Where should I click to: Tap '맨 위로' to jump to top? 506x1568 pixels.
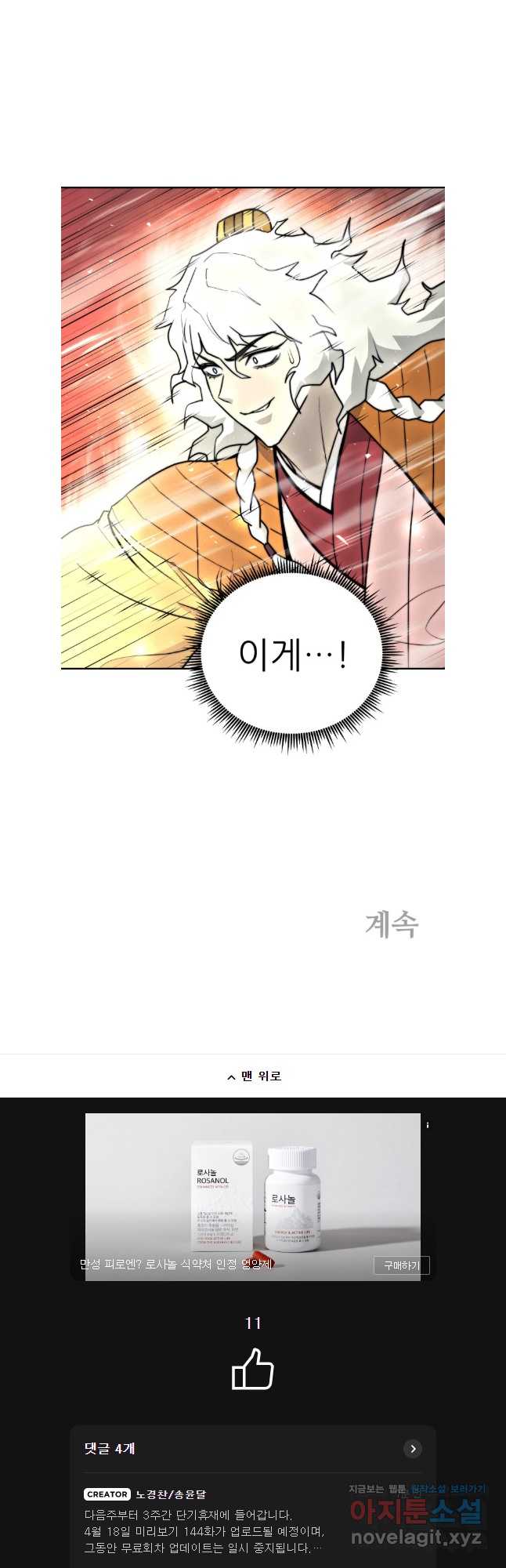coord(253,1076)
